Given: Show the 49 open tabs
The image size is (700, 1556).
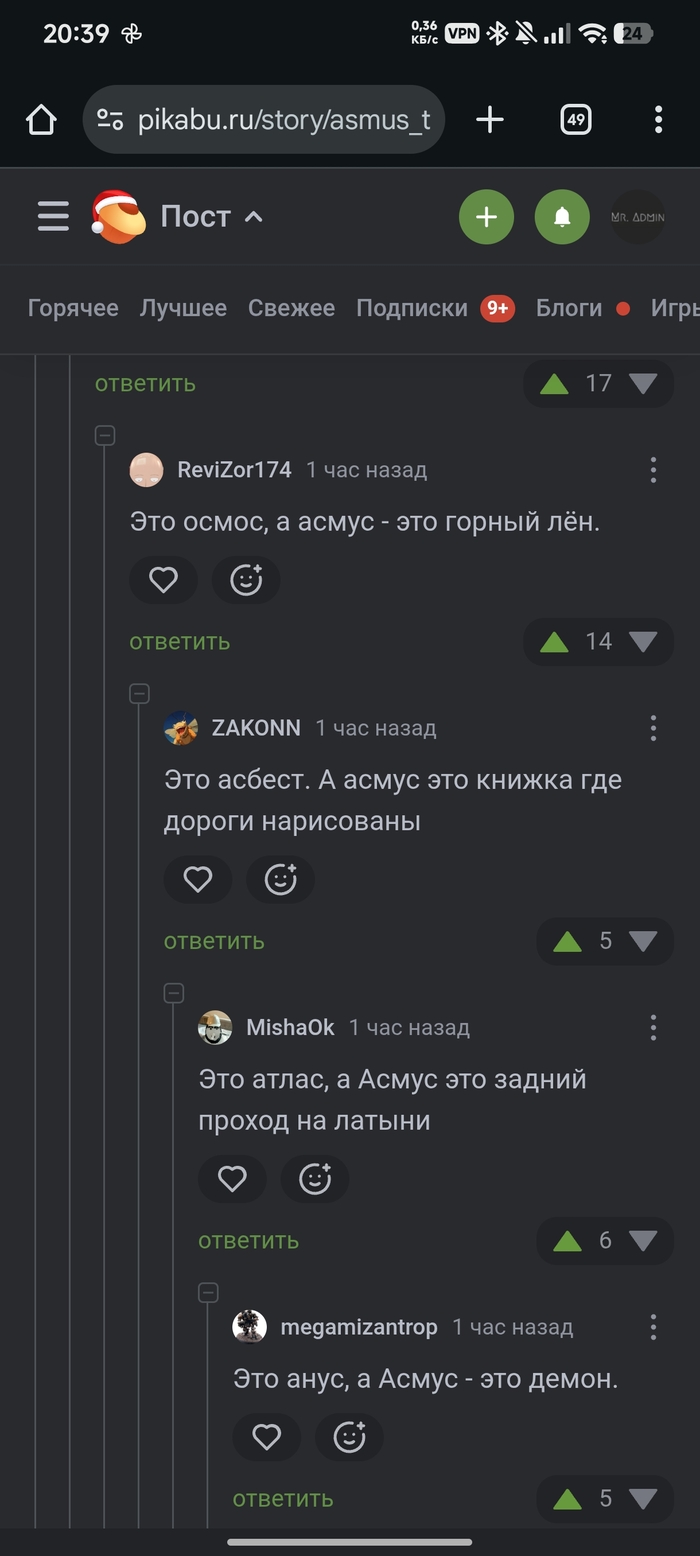Looking at the screenshot, I should point(575,120).
